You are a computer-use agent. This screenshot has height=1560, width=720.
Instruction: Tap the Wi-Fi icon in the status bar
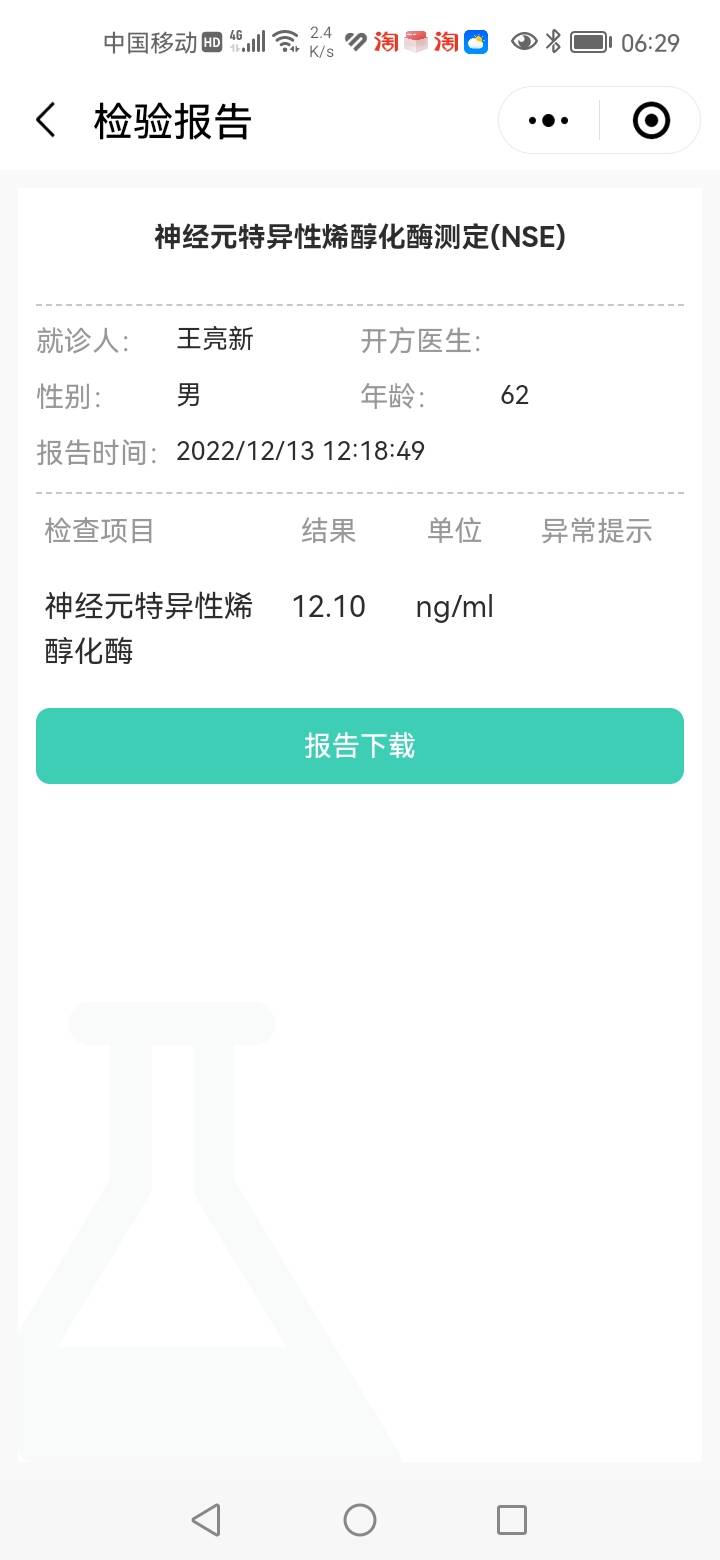click(283, 41)
